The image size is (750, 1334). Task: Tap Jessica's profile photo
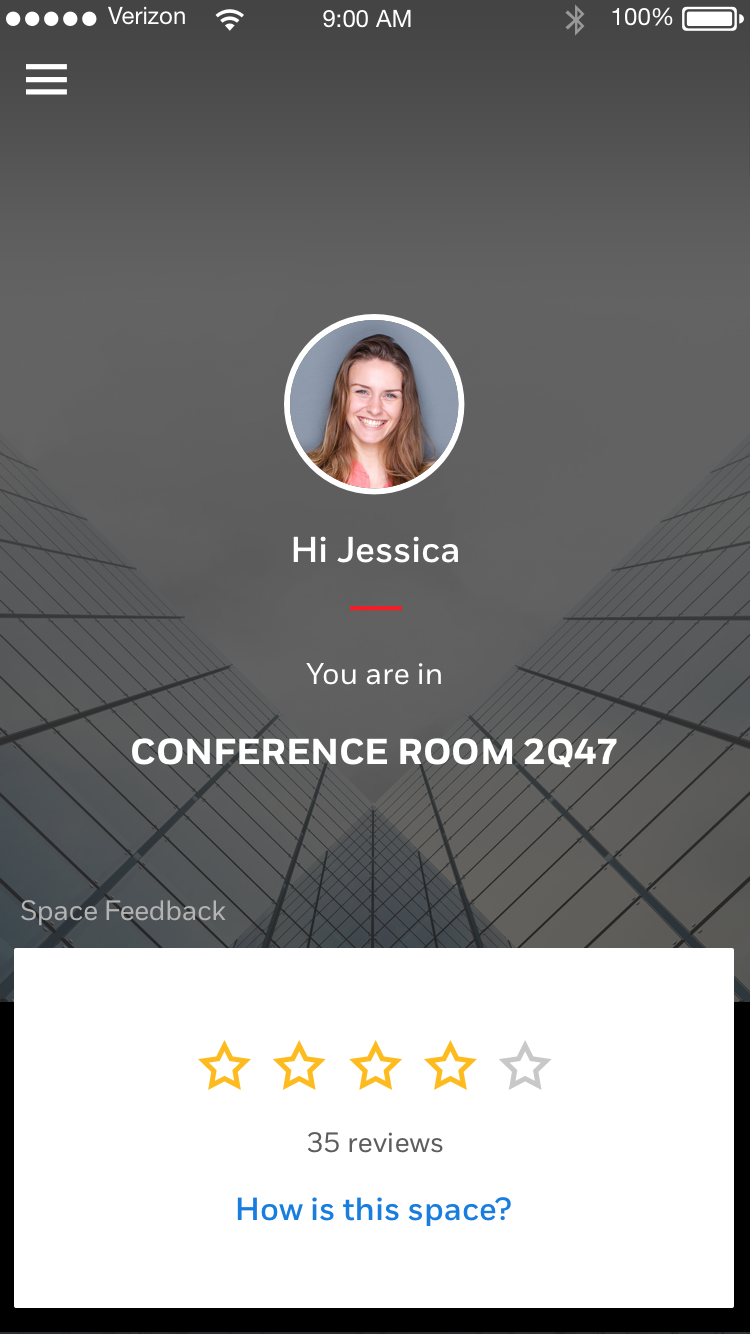pyautogui.click(x=374, y=404)
